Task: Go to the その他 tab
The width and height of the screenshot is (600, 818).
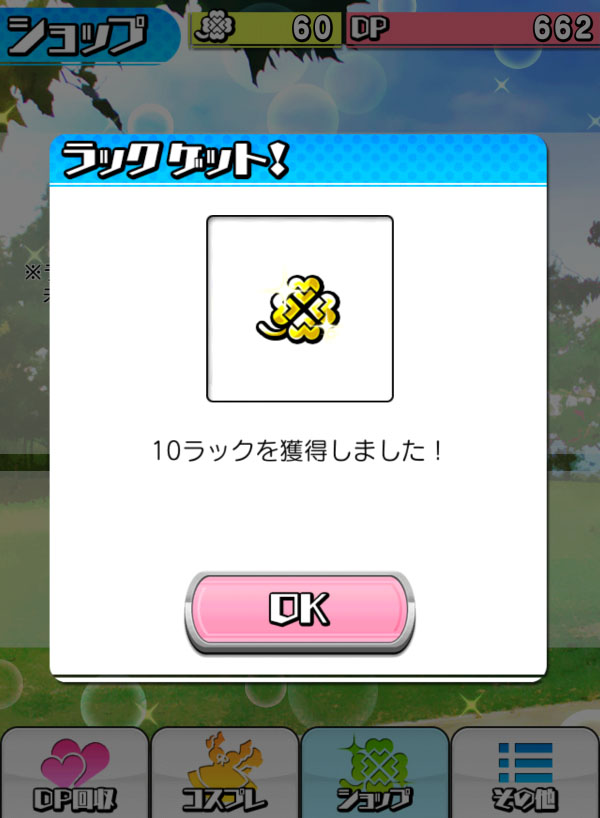Action: tap(525, 773)
